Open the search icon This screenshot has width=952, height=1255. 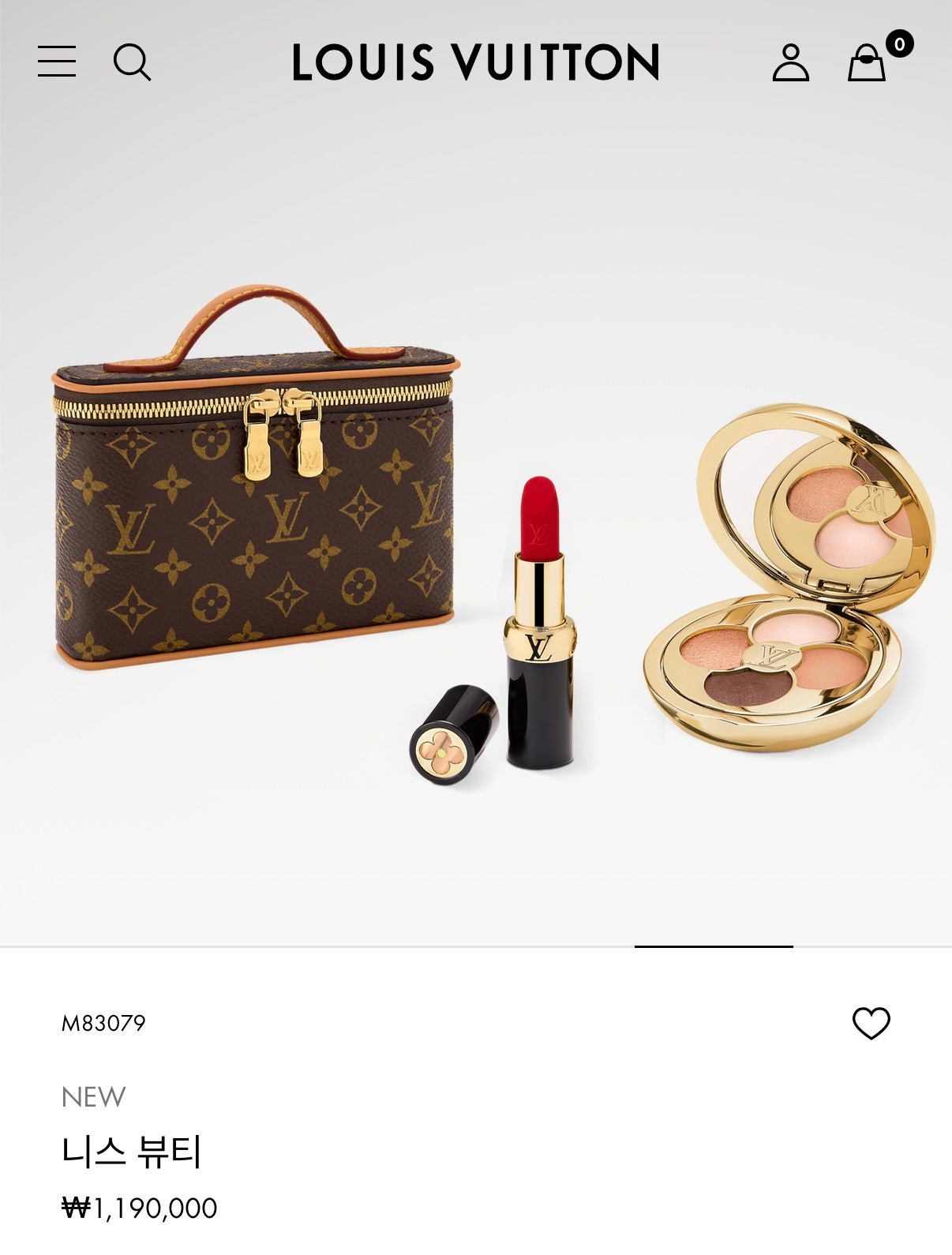[x=132, y=62]
